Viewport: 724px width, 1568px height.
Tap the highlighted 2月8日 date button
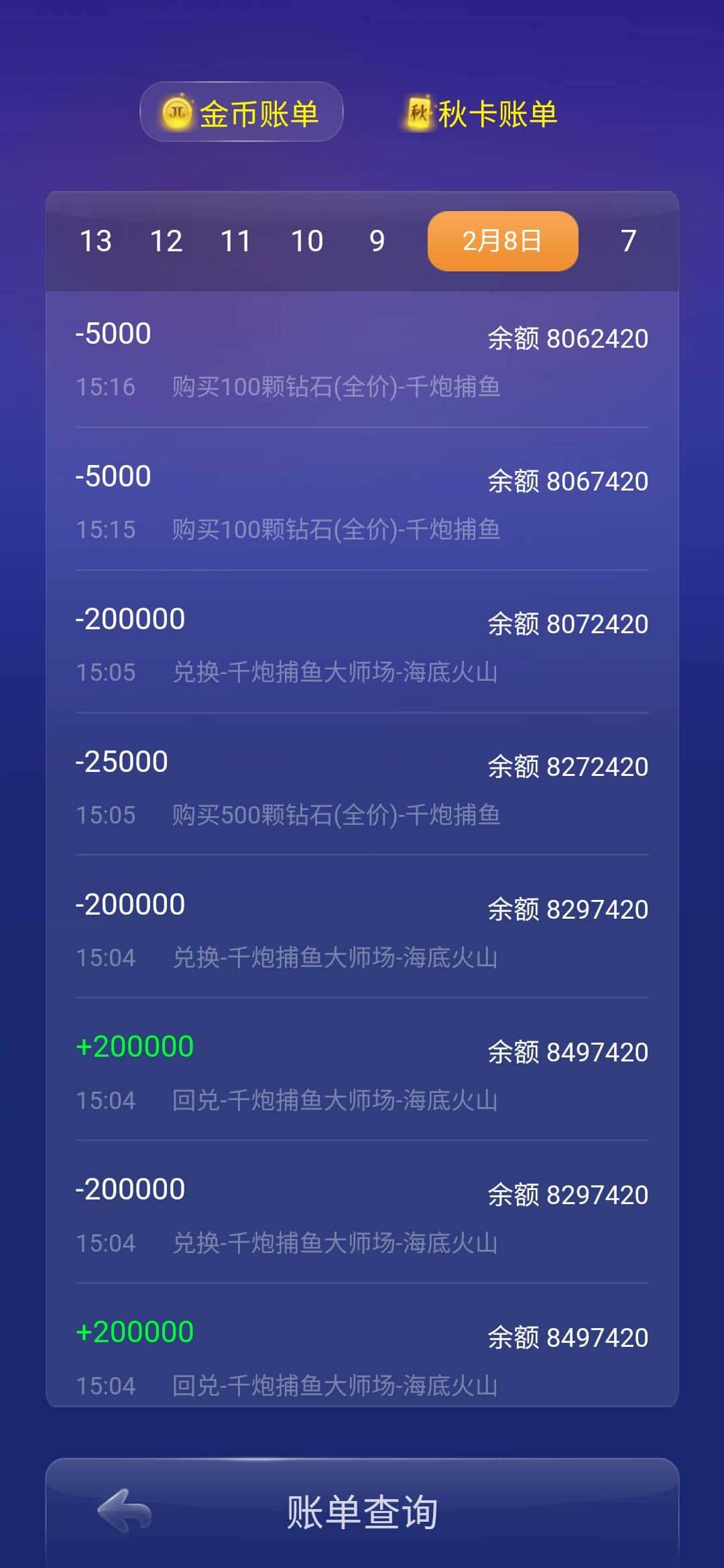coord(501,241)
